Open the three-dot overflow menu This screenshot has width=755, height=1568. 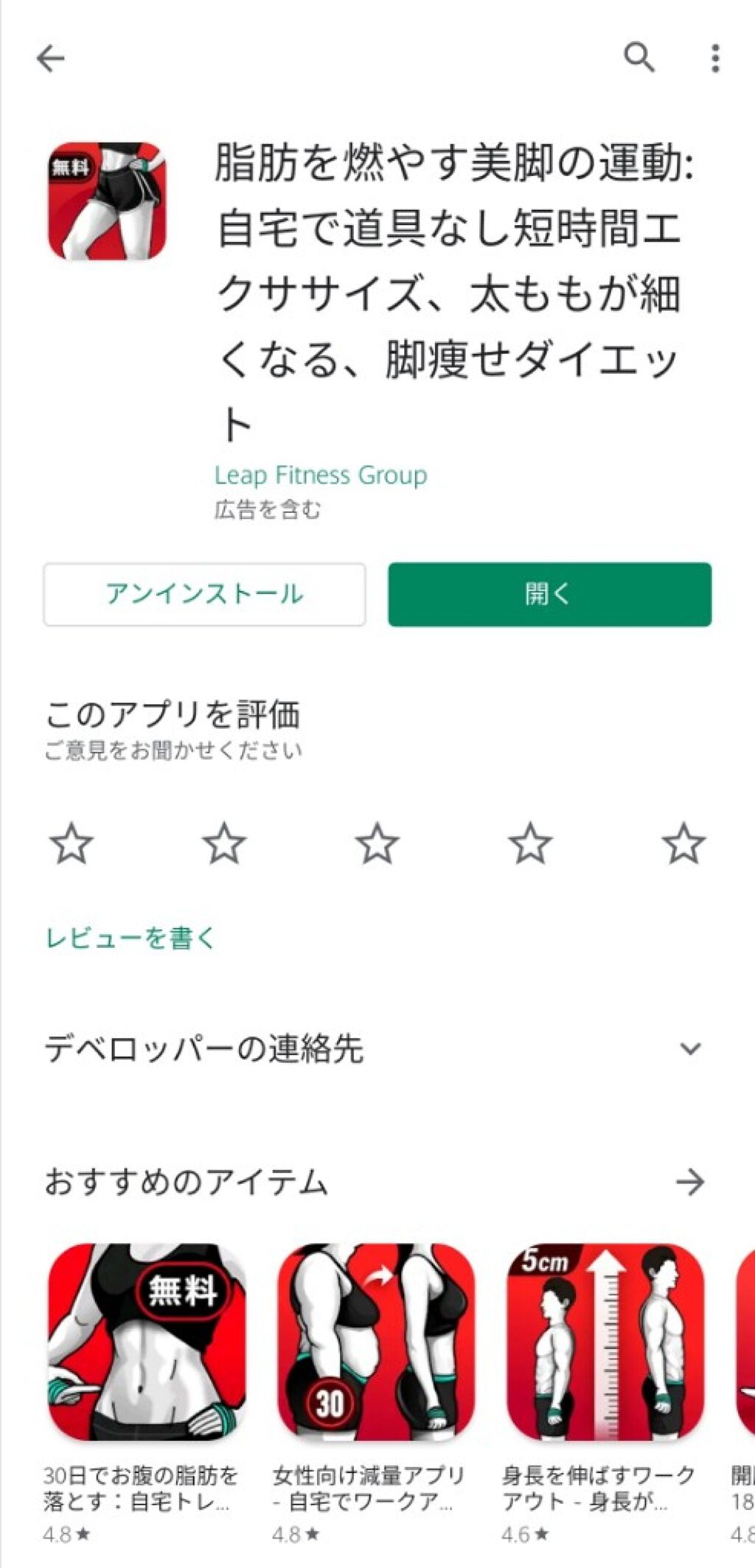click(715, 58)
